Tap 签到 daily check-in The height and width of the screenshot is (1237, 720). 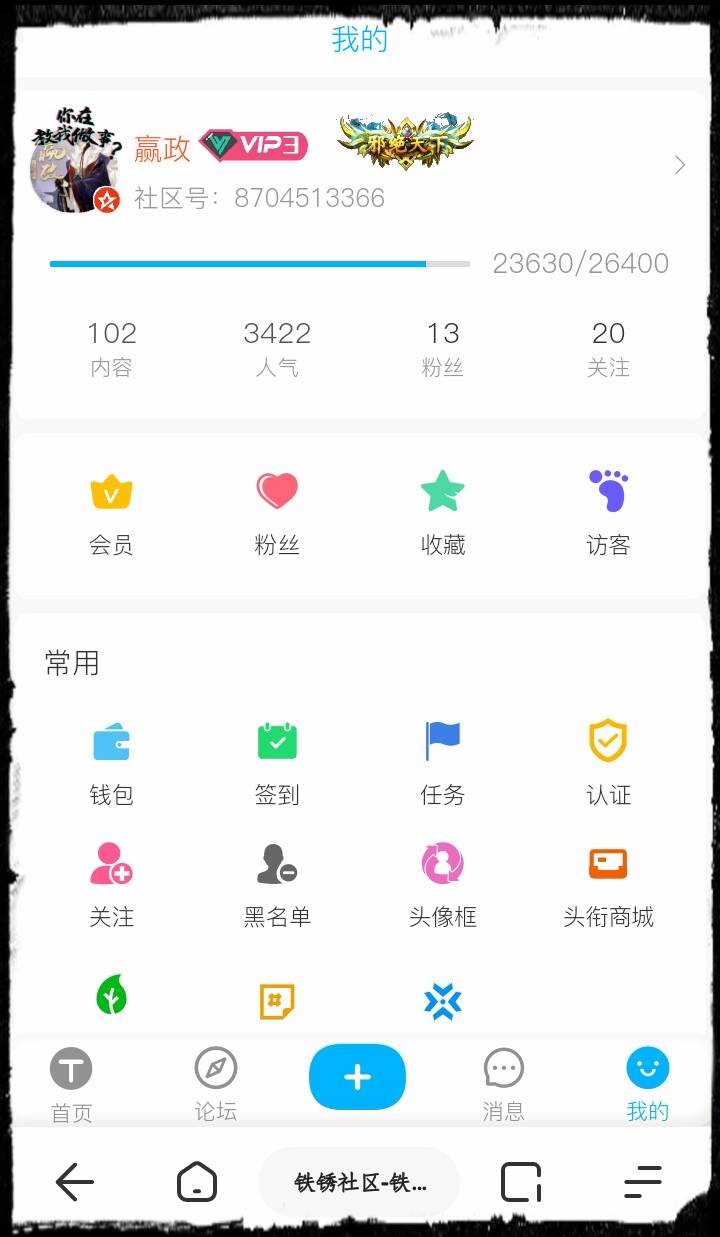pyautogui.click(x=277, y=762)
